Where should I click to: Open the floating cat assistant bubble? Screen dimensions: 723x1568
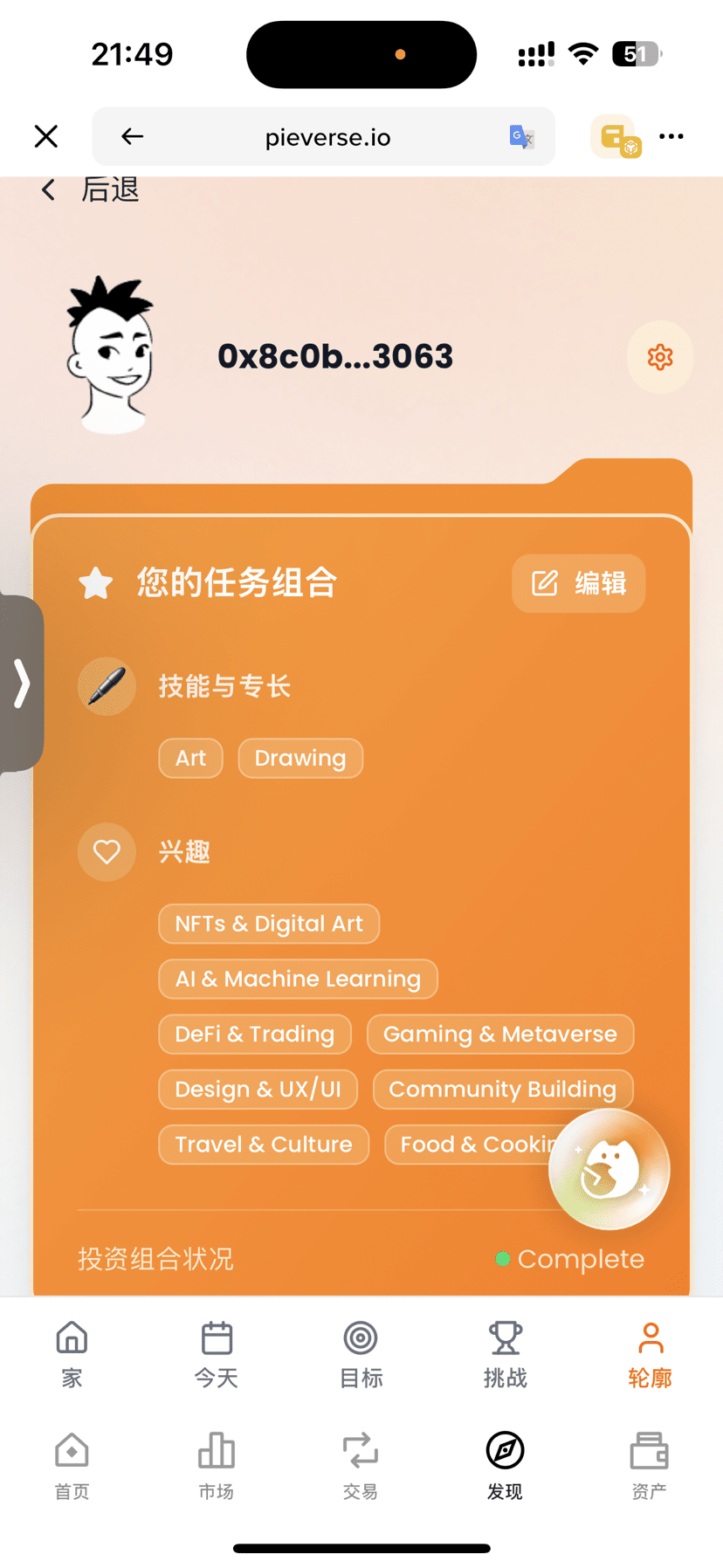(609, 1169)
